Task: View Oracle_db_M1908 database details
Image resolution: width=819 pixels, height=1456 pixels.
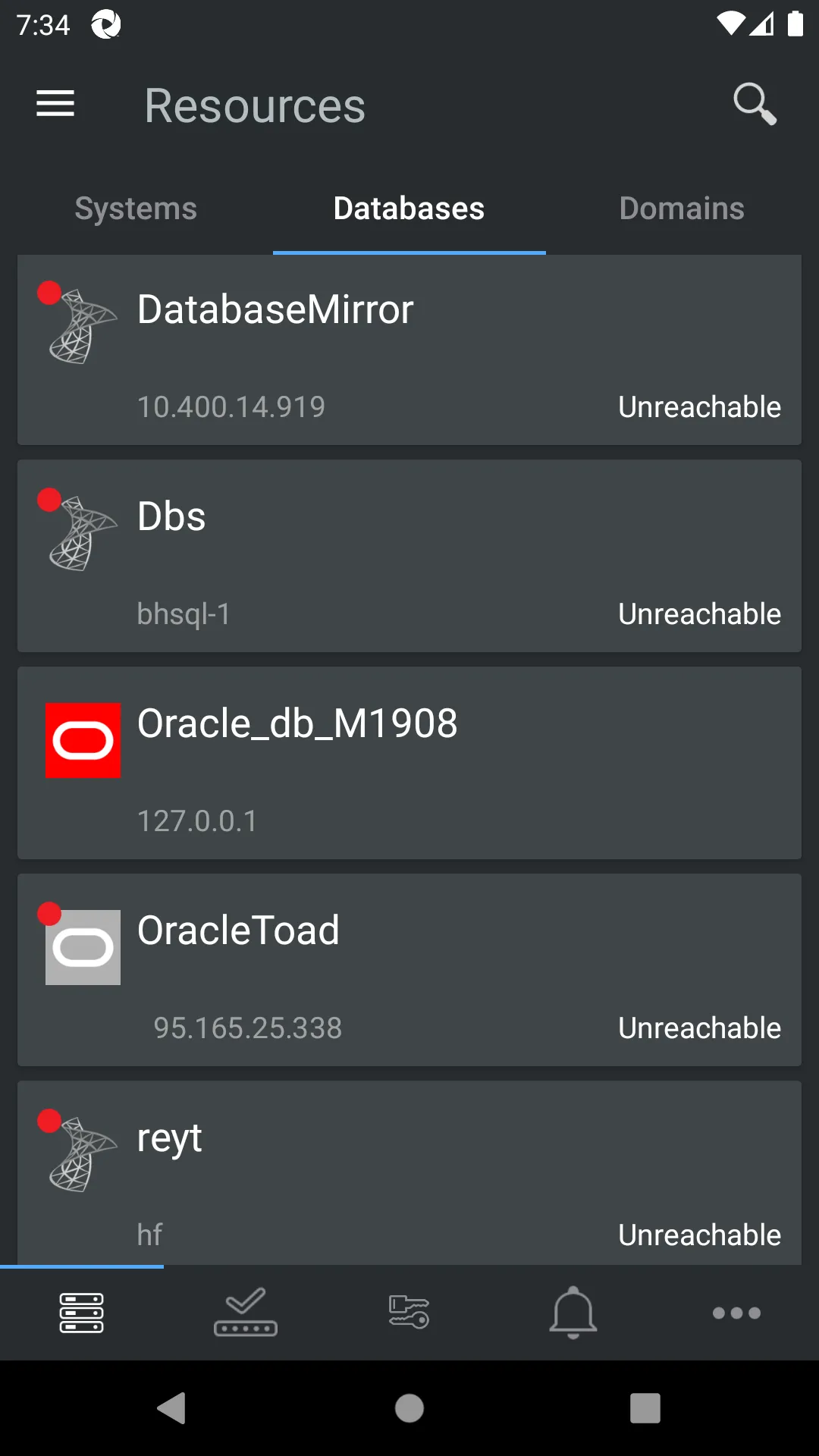Action: tap(409, 763)
